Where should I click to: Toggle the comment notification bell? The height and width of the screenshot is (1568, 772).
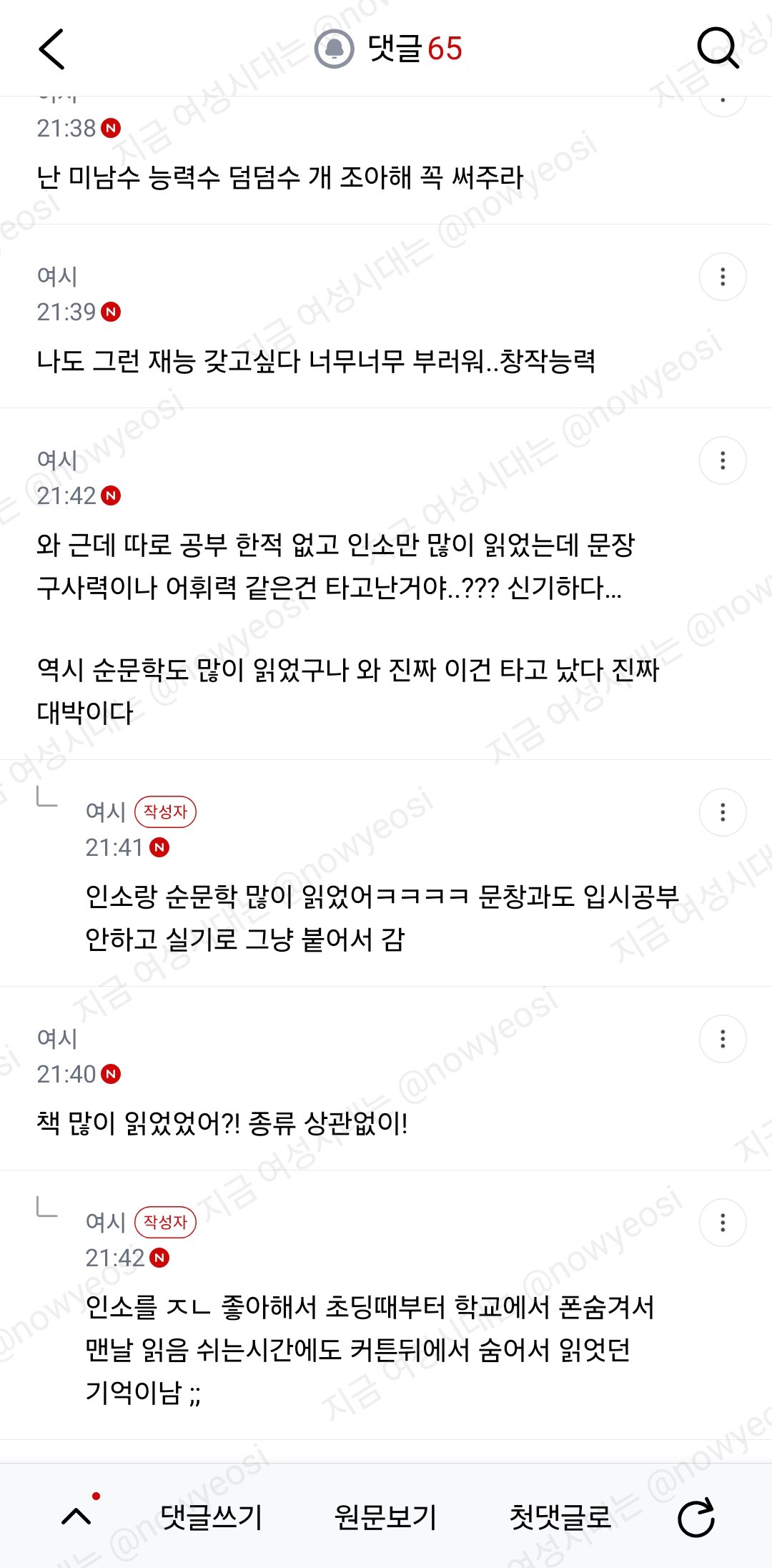click(335, 49)
